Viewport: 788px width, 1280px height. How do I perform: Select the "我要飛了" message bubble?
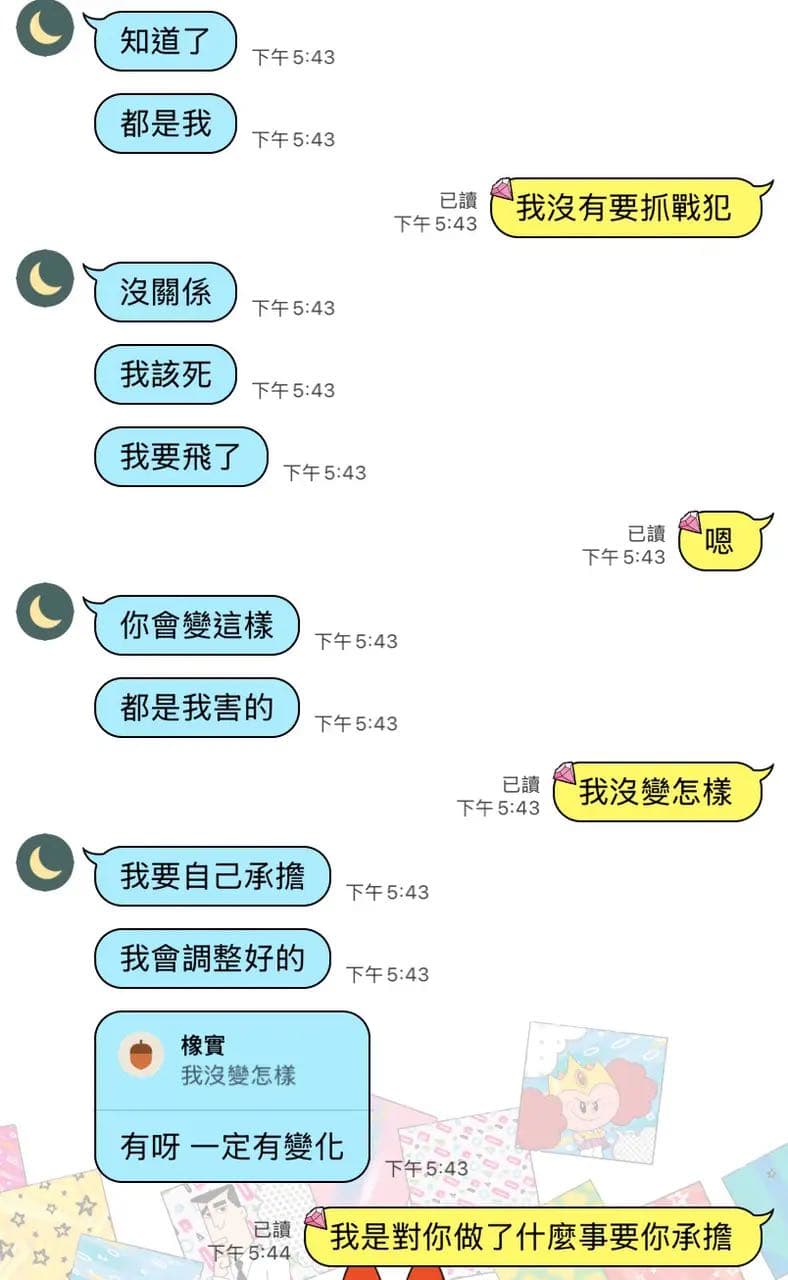182,456
